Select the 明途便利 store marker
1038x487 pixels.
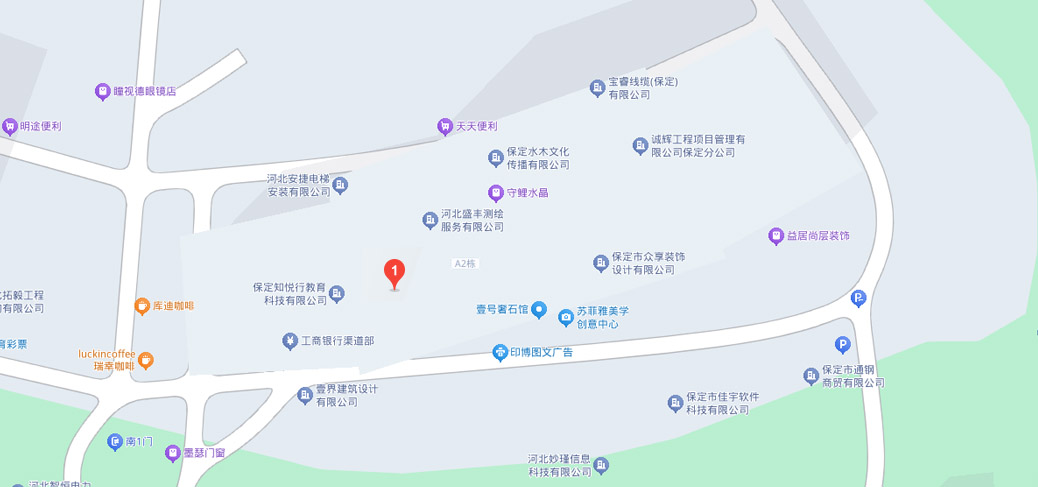(10, 126)
